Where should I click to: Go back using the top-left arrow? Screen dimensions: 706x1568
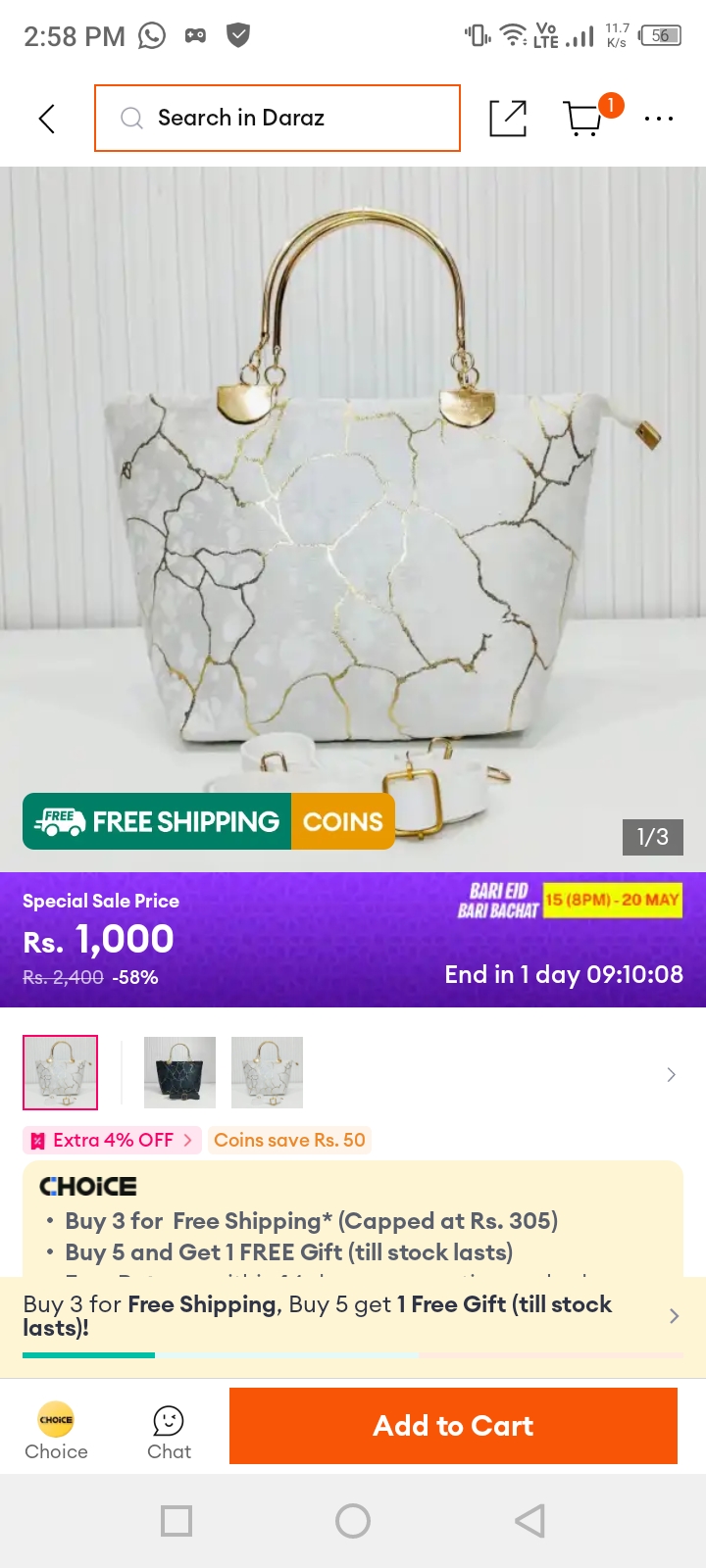tap(46, 119)
